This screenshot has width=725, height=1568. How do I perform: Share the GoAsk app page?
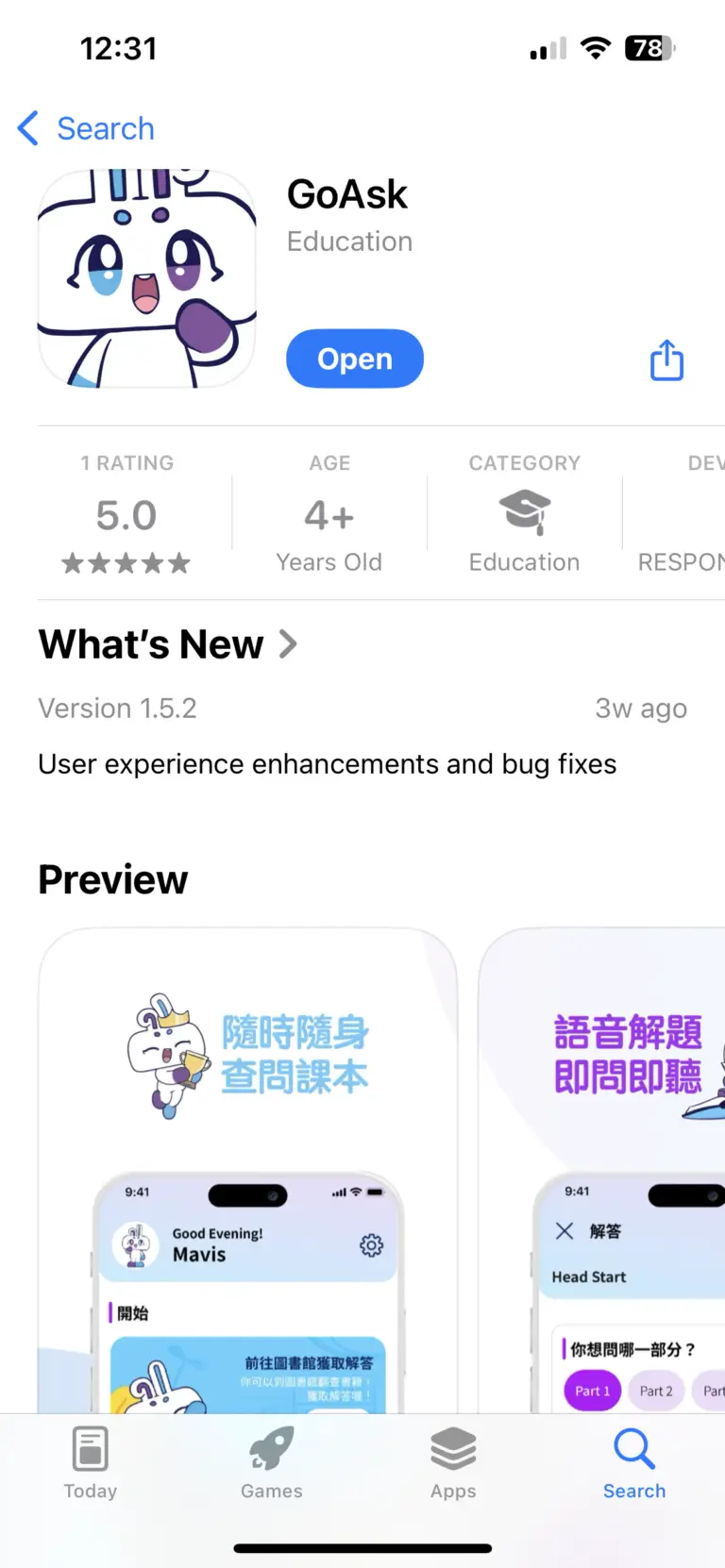point(666,360)
